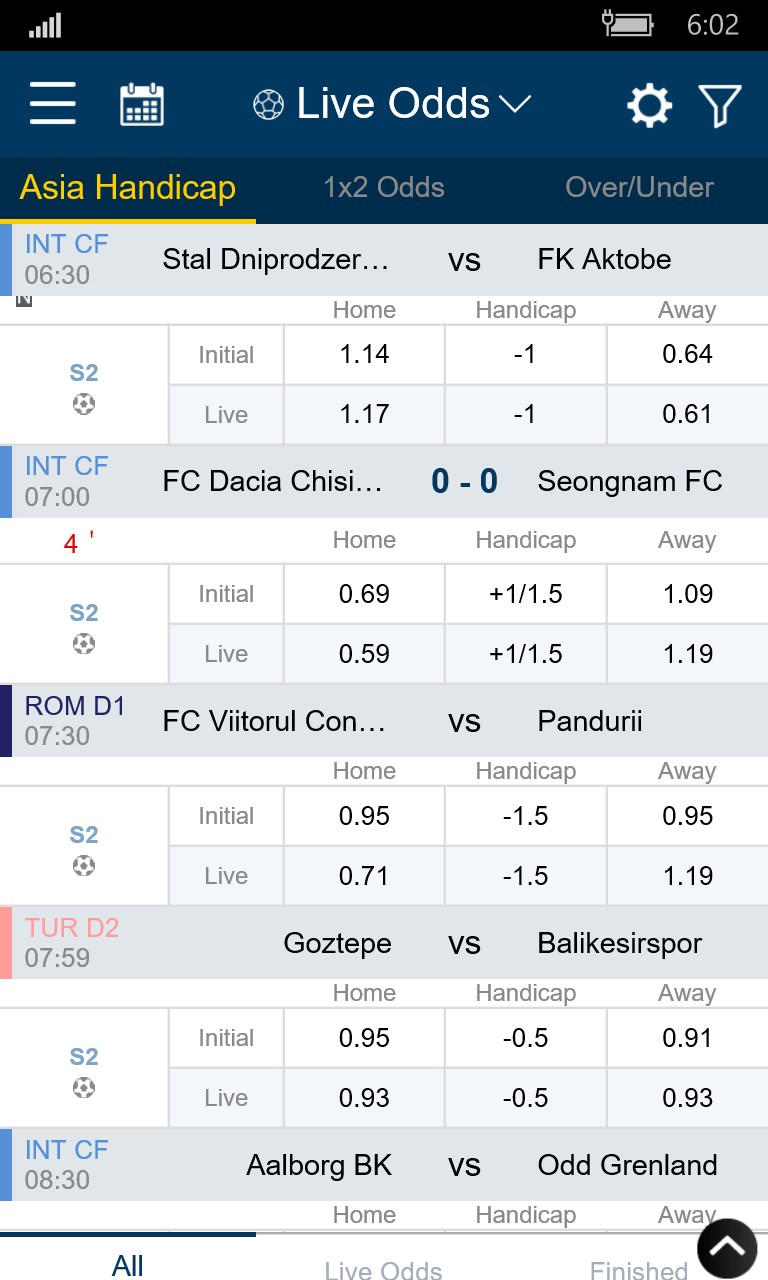Expand the Live Odds dropdown
The height and width of the screenshot is (1280, 768).
392,104
